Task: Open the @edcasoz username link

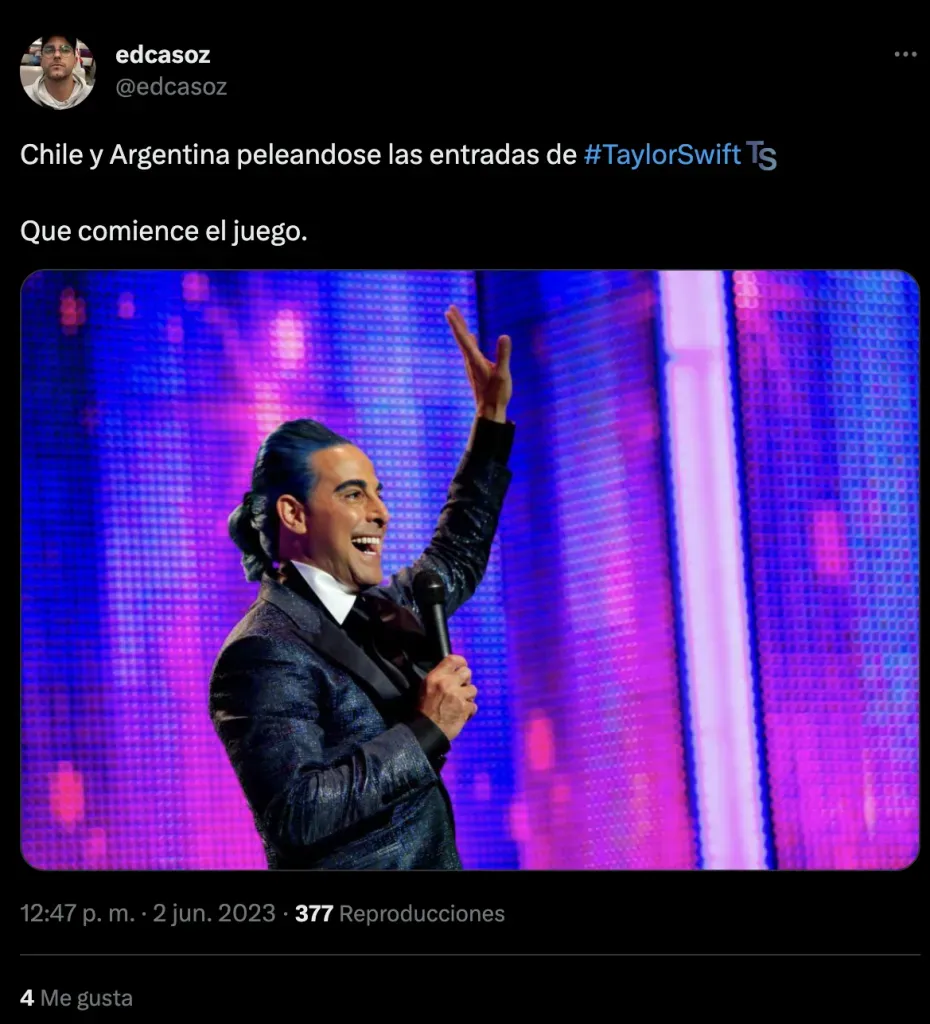Action: click(x=171, y=87)
